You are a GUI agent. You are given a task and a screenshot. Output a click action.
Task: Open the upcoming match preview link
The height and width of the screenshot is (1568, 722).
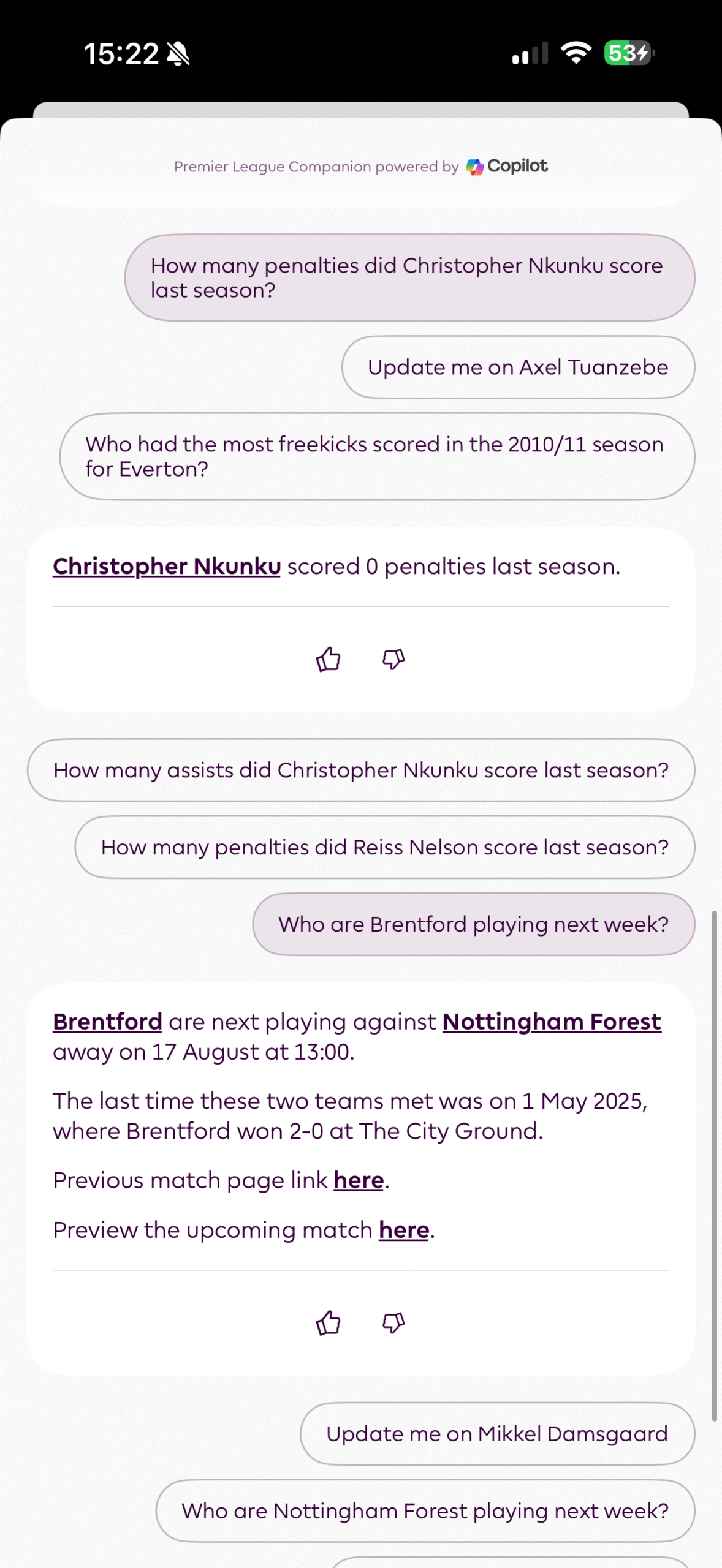(404, 1230)
